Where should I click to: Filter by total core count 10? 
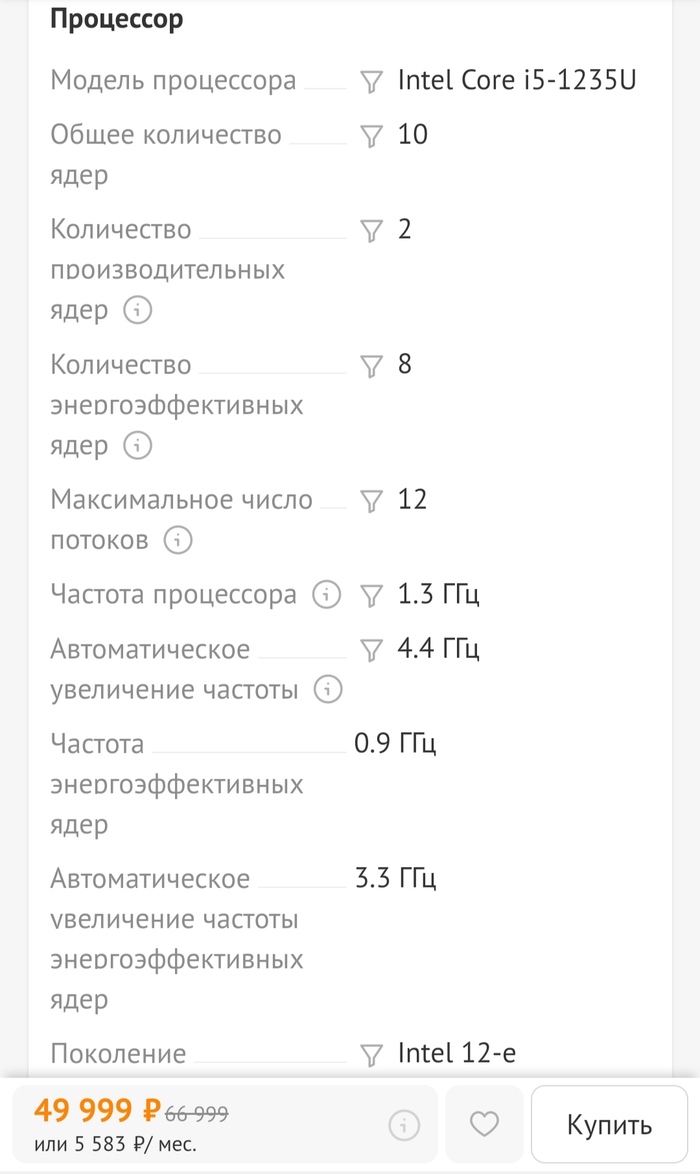click(371, 136)
